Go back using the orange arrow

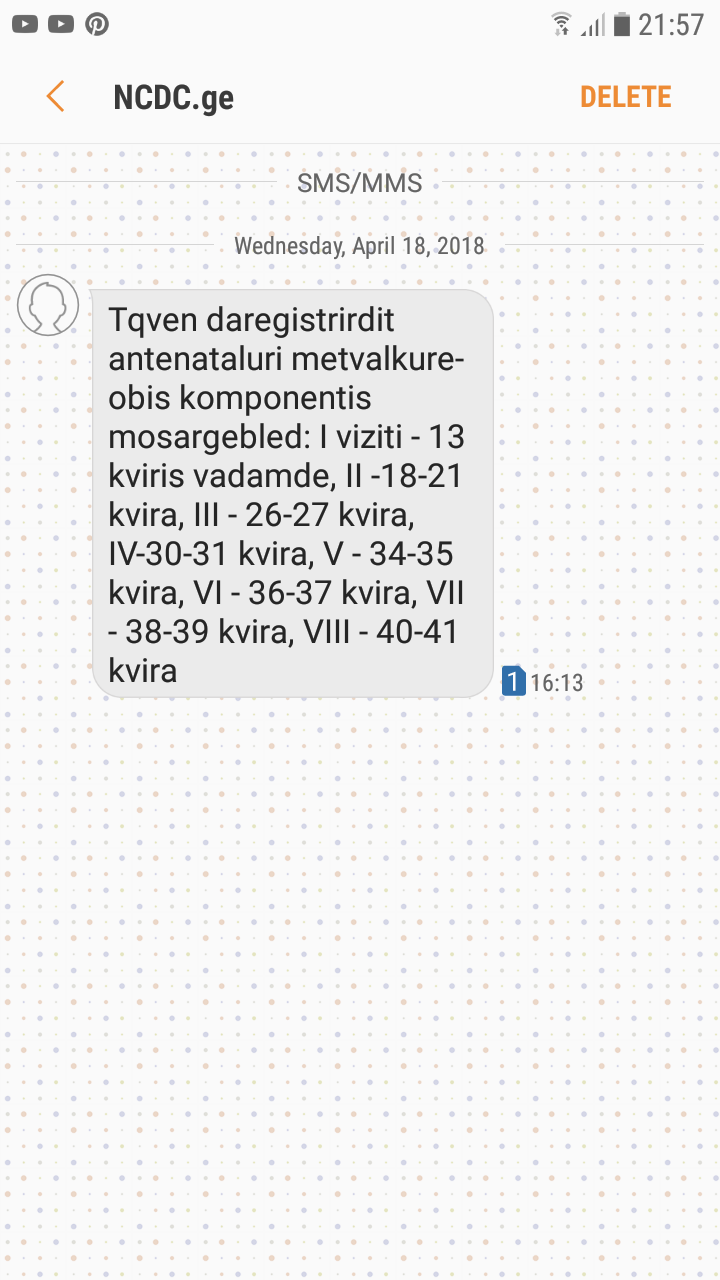click(56, 97)
